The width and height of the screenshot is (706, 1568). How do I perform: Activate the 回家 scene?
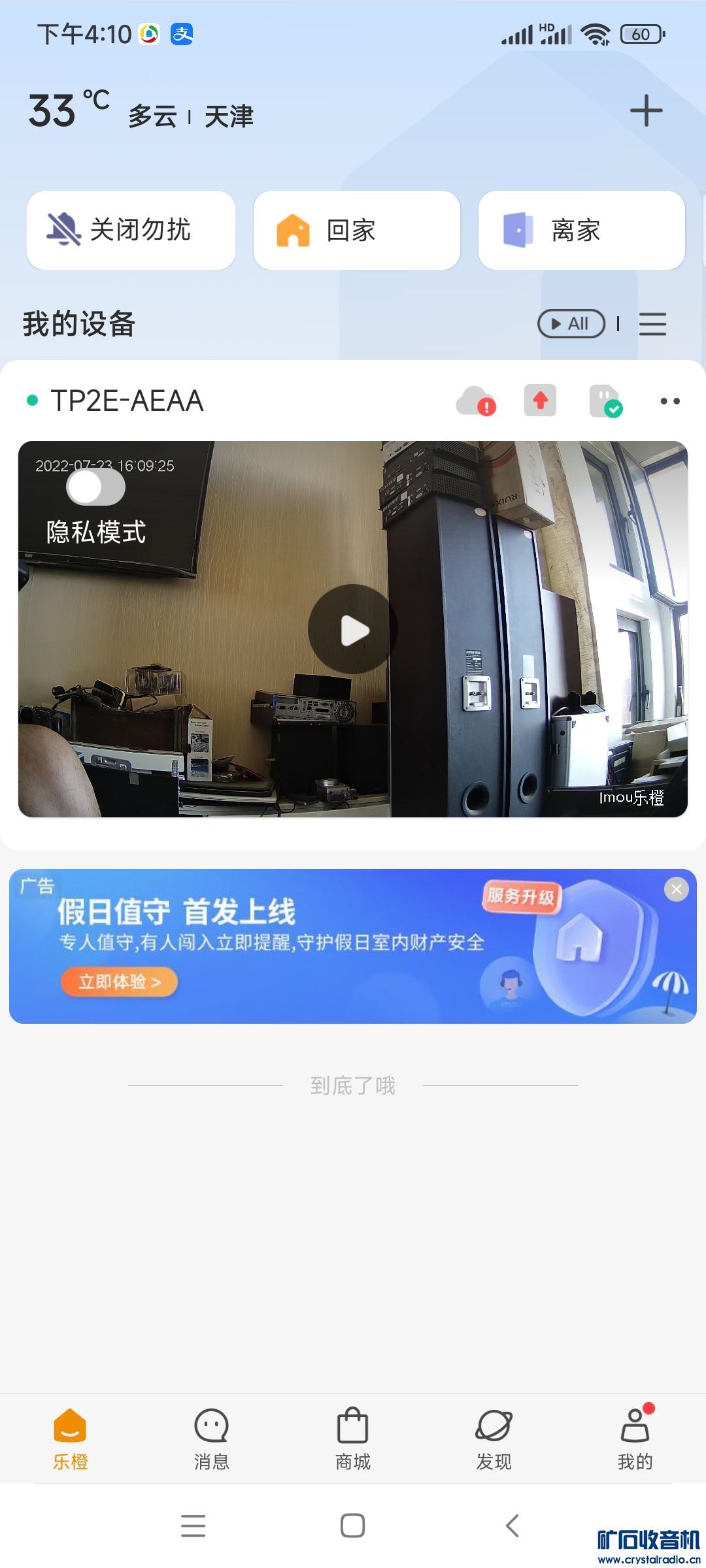(x=356, y=230)
